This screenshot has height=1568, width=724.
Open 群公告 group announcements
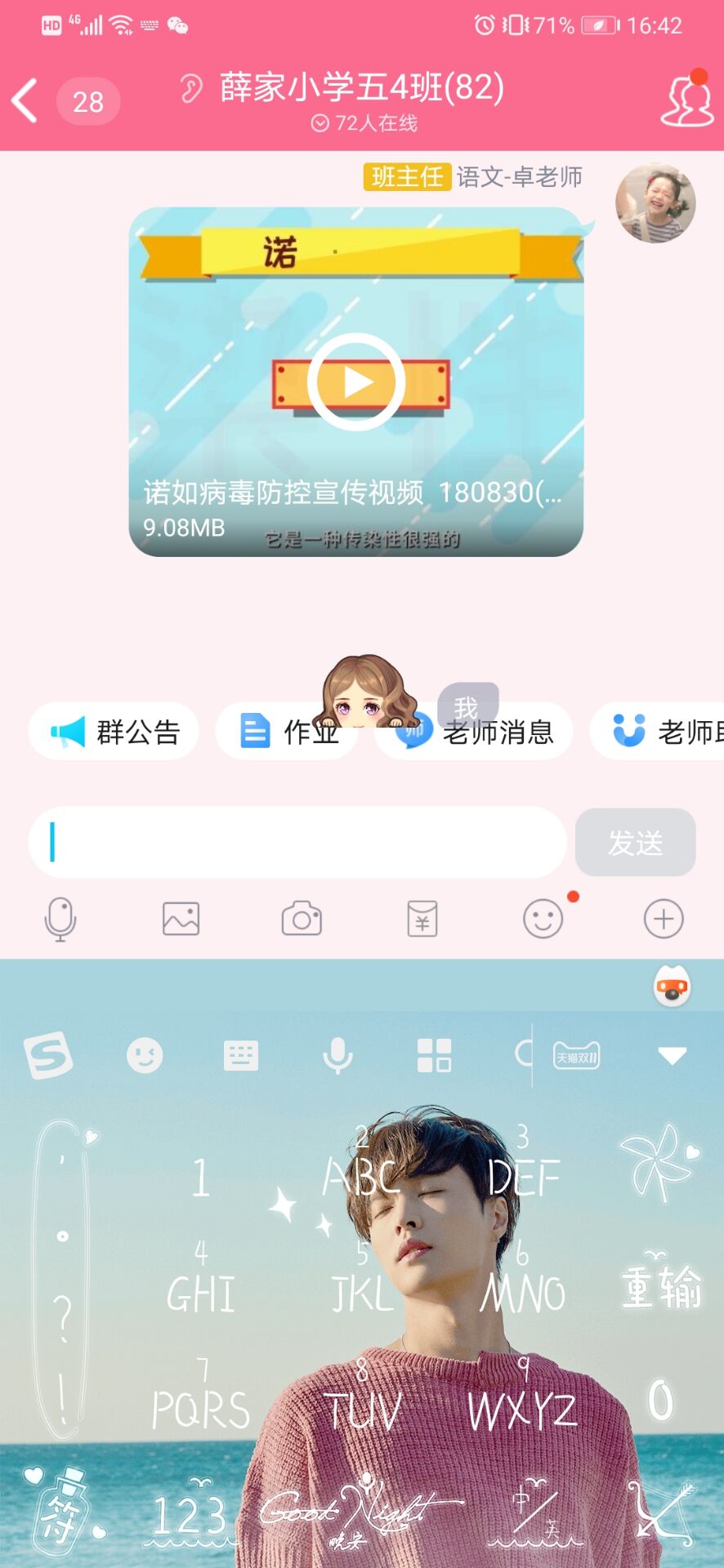point(114,732)
